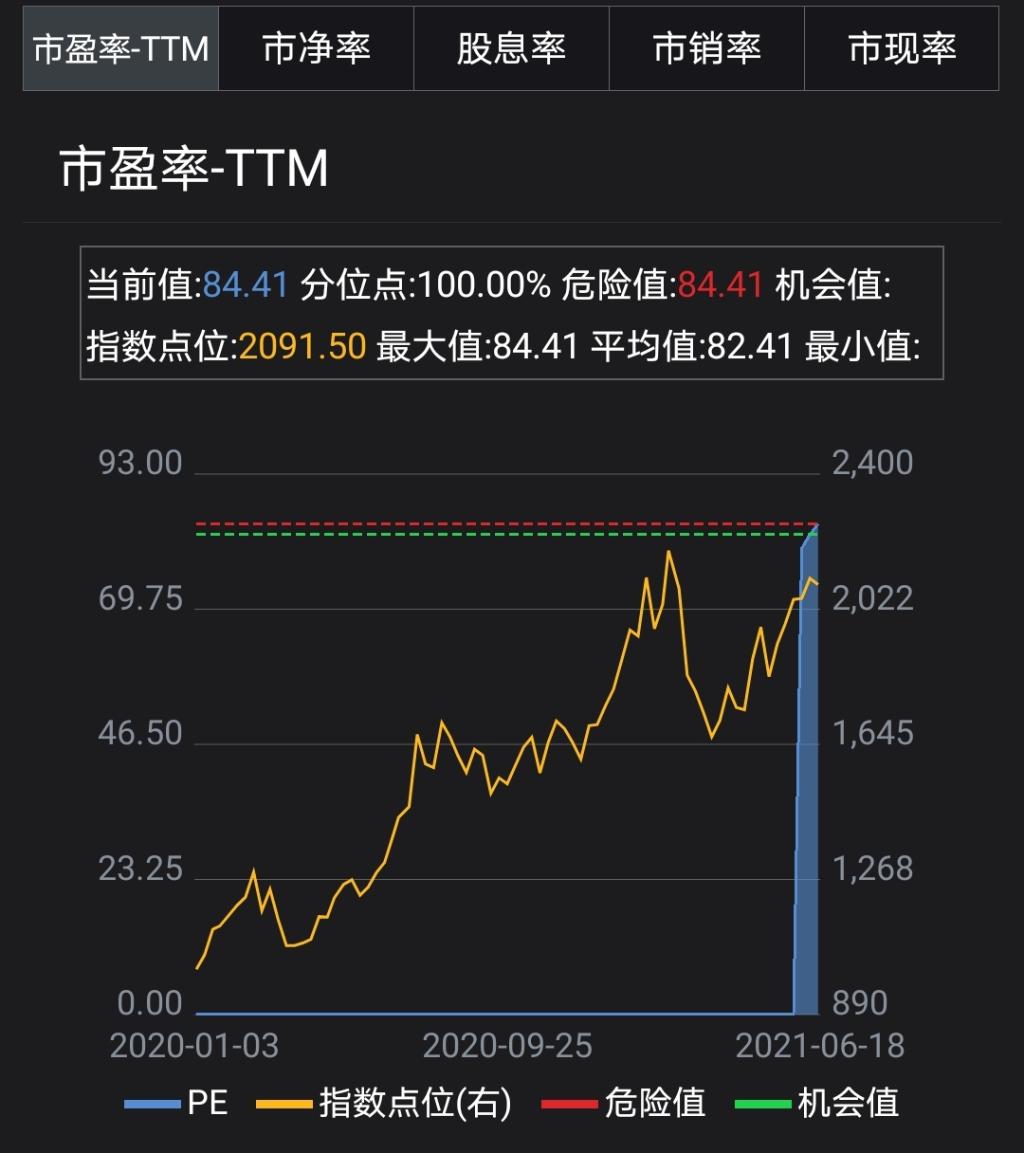Switch to the 市净率 tab
The image size is (1024, 1153).
tap(316, 49)
